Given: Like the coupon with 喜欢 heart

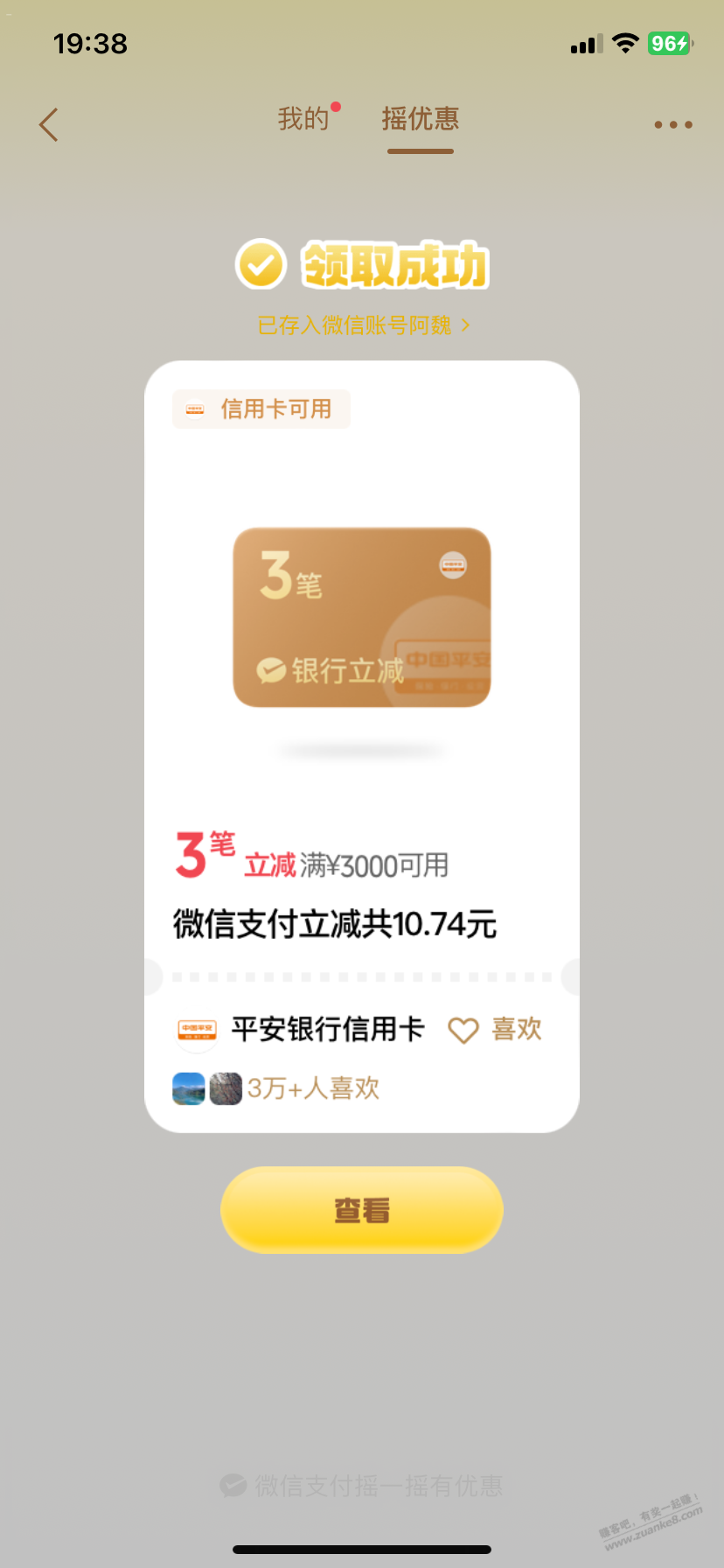Looking at the screenshot, I should [495, 1030].
